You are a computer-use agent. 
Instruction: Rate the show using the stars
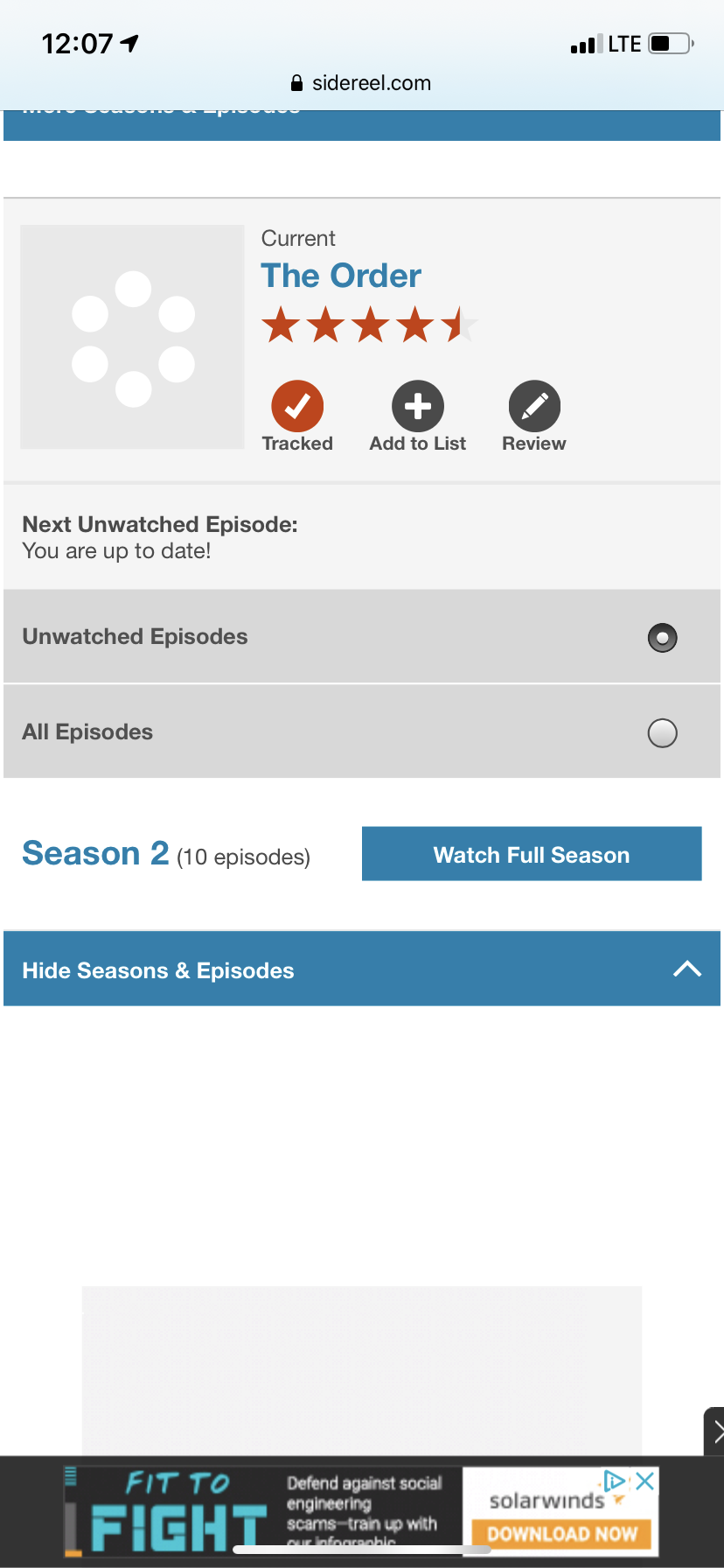tap(369, 325)
